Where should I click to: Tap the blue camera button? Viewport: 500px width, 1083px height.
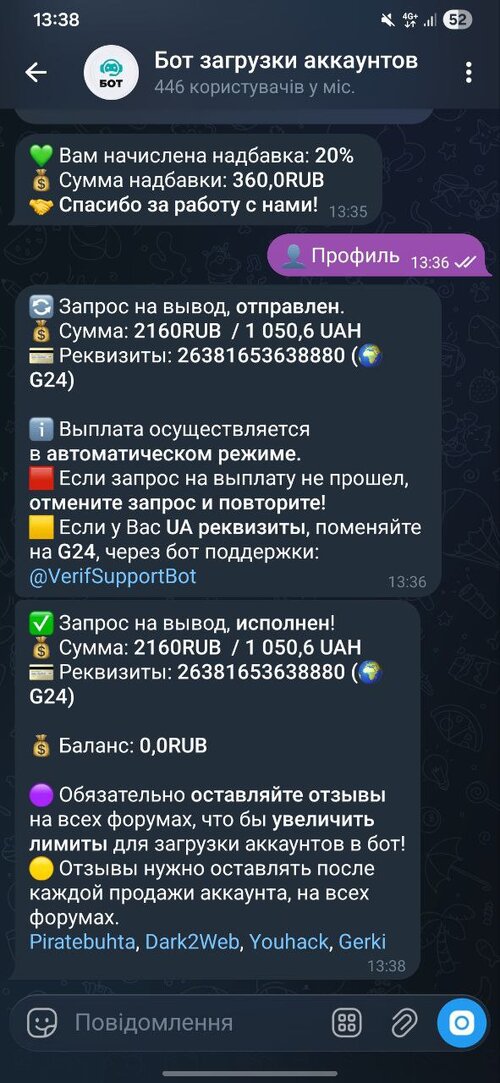[461, 1022]
